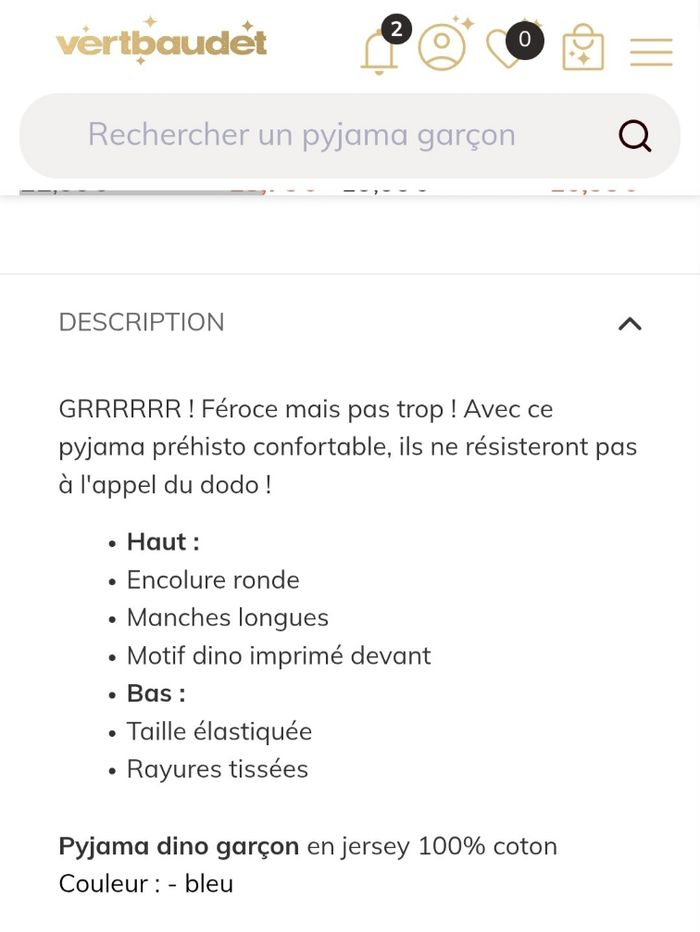
Task: Launch search with the magnifier icon
Action: tap(634, 135)
